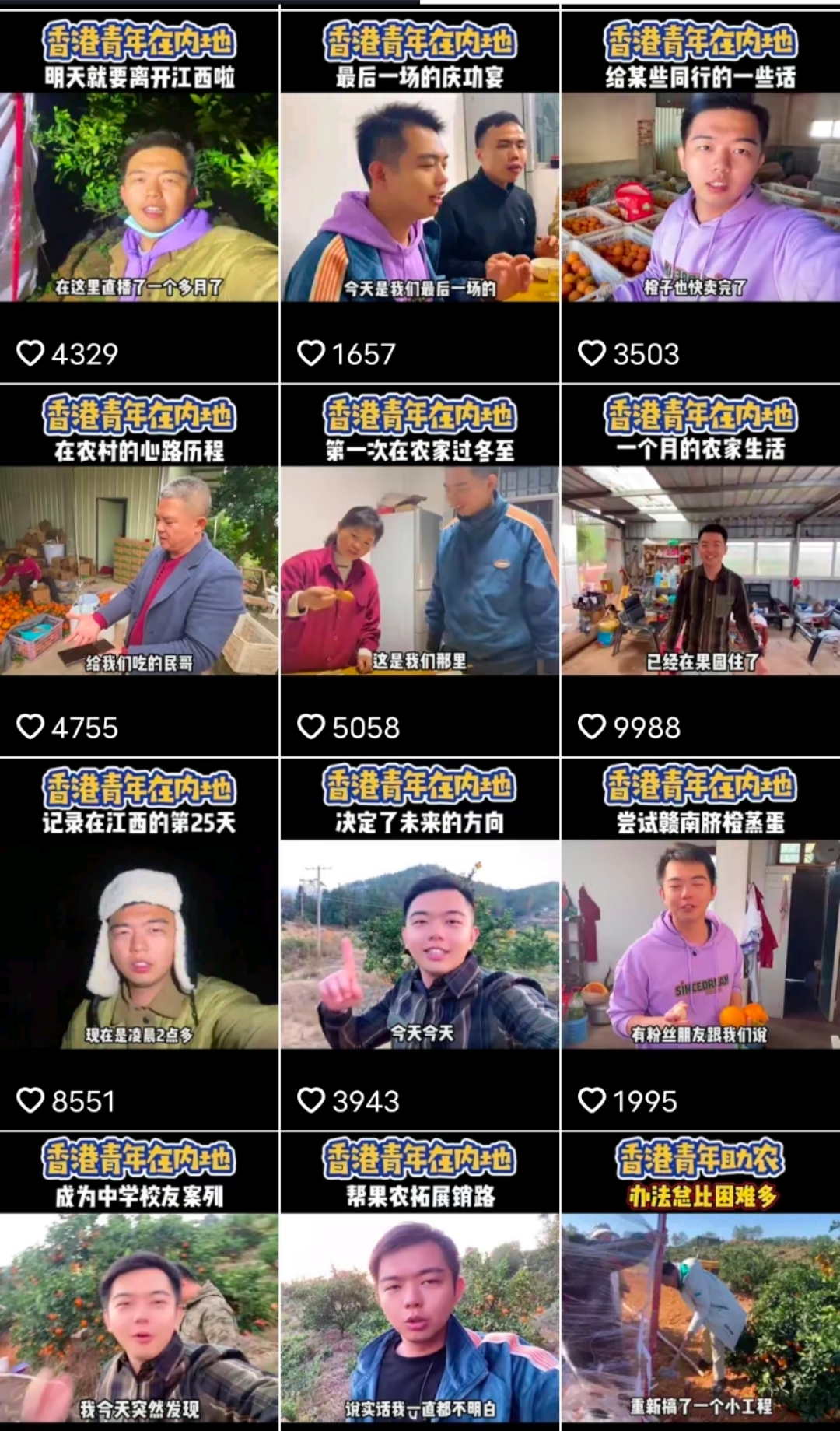Open video '记录在江西的第25天'
The height and width of the screenshot is (1431, 840).
(139, 944)
